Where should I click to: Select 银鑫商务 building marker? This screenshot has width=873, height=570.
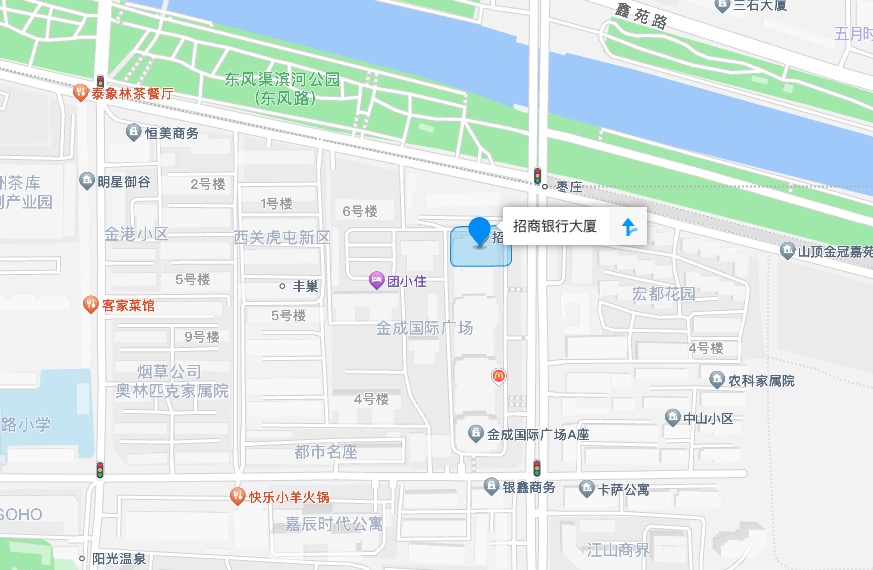[x=491, y=487]
